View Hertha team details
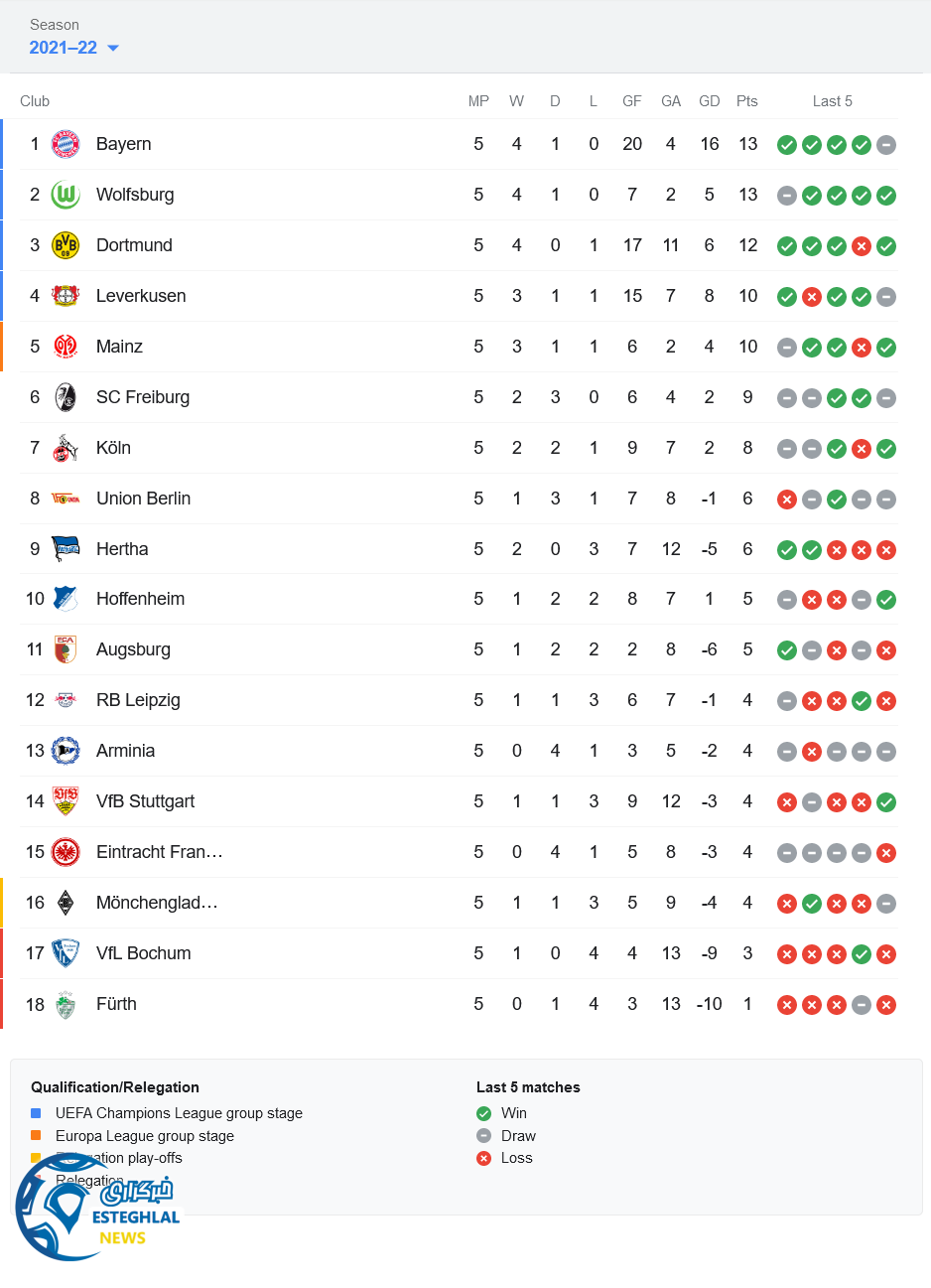This screenshot has height=1288, width=931. coord(122,549)
